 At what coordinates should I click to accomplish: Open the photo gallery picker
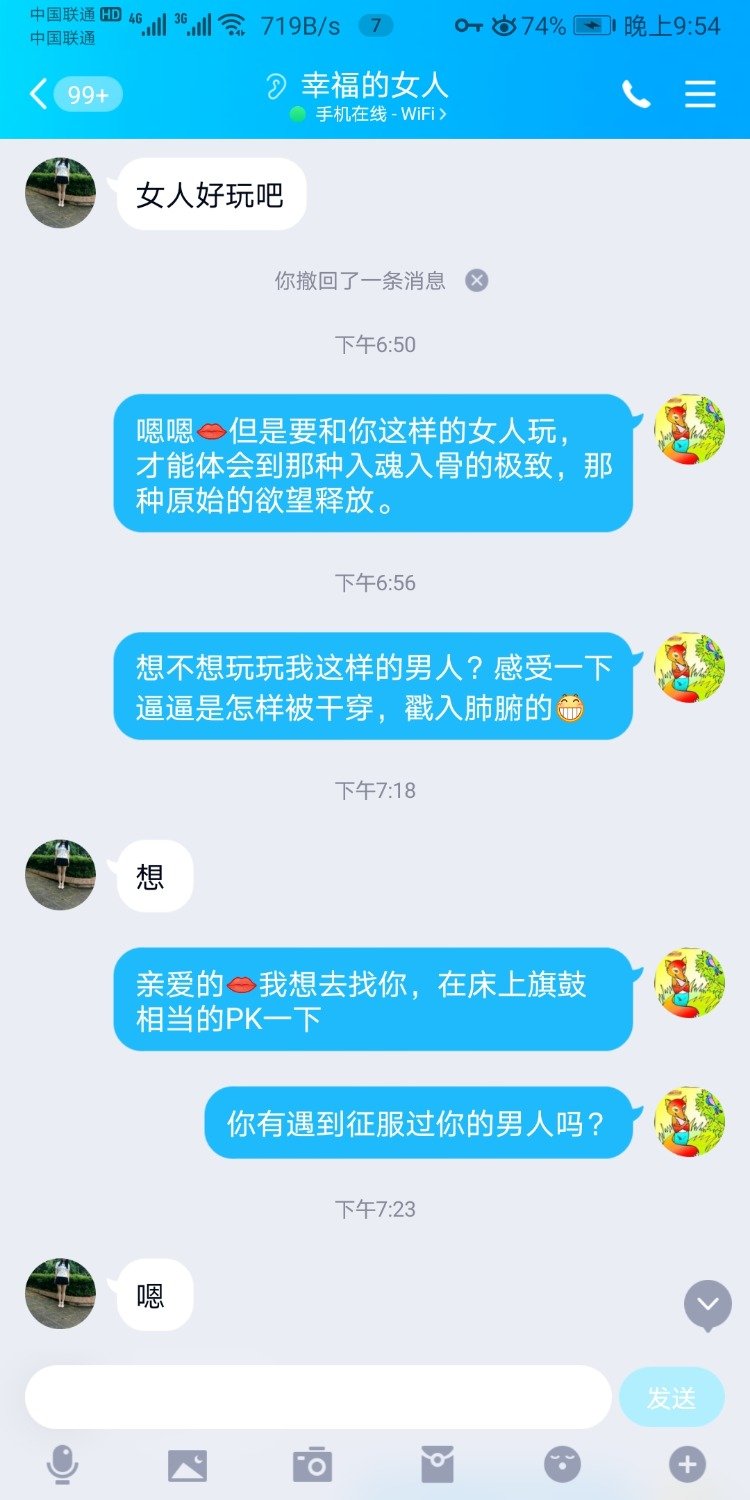tap(187, 1465)
